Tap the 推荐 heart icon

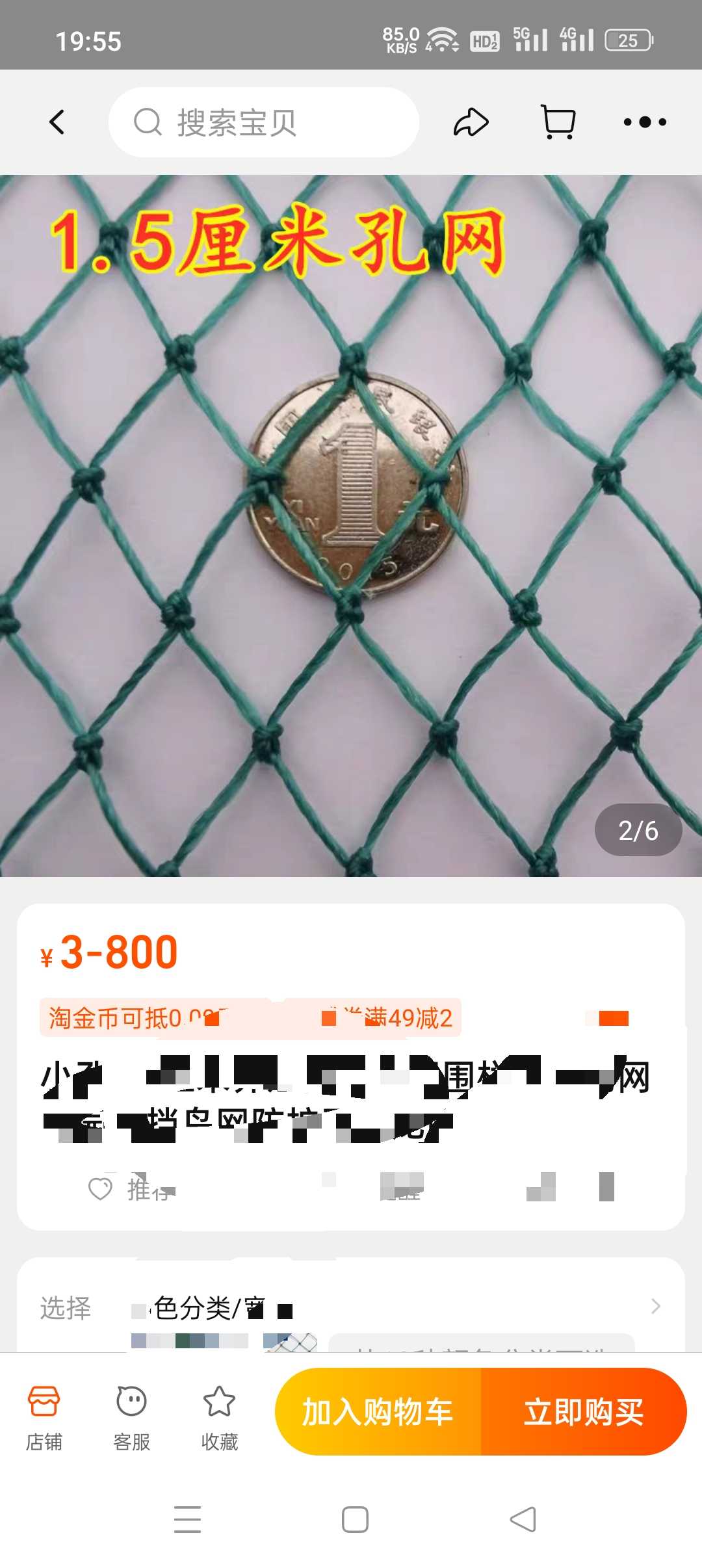100,1188
